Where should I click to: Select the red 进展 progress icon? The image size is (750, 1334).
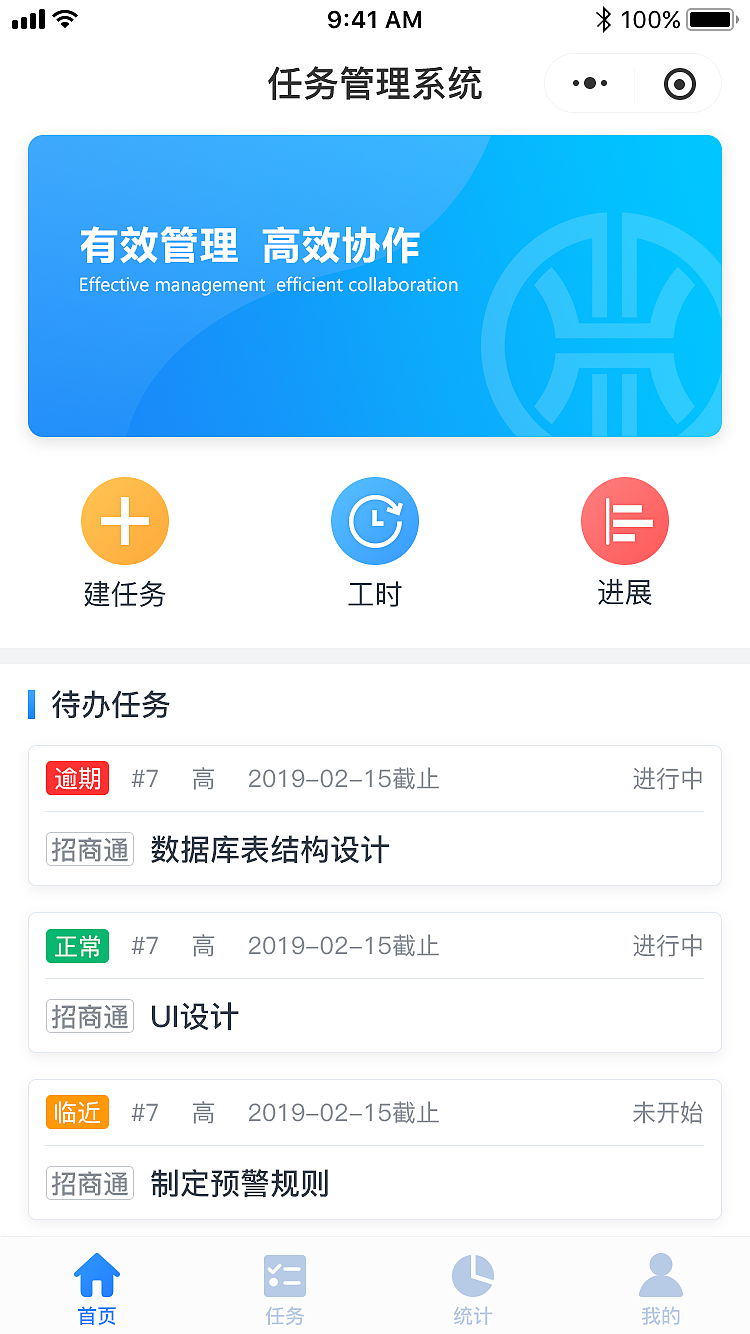point(624,520)
